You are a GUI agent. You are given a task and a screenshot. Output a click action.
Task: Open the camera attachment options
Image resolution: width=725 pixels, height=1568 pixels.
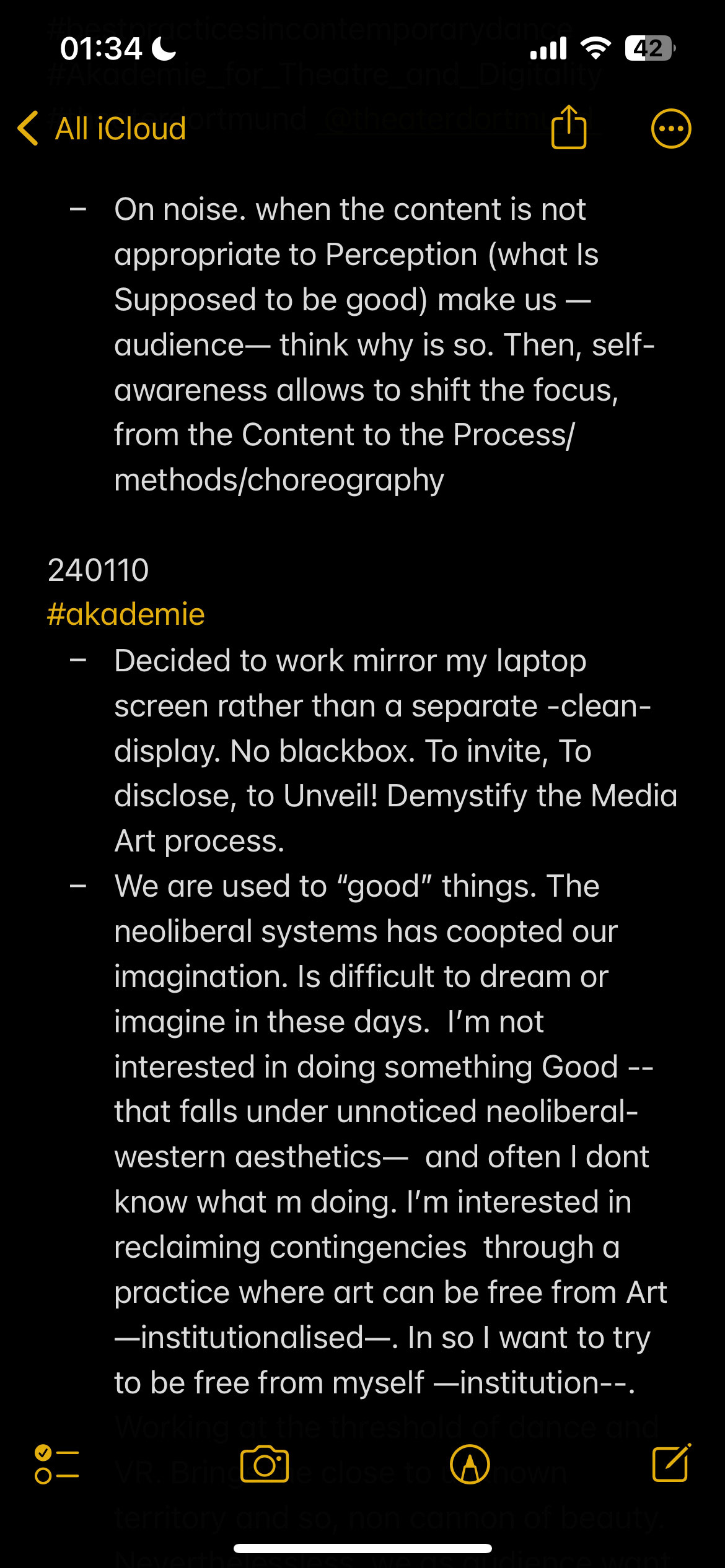tap(265, 1465)
